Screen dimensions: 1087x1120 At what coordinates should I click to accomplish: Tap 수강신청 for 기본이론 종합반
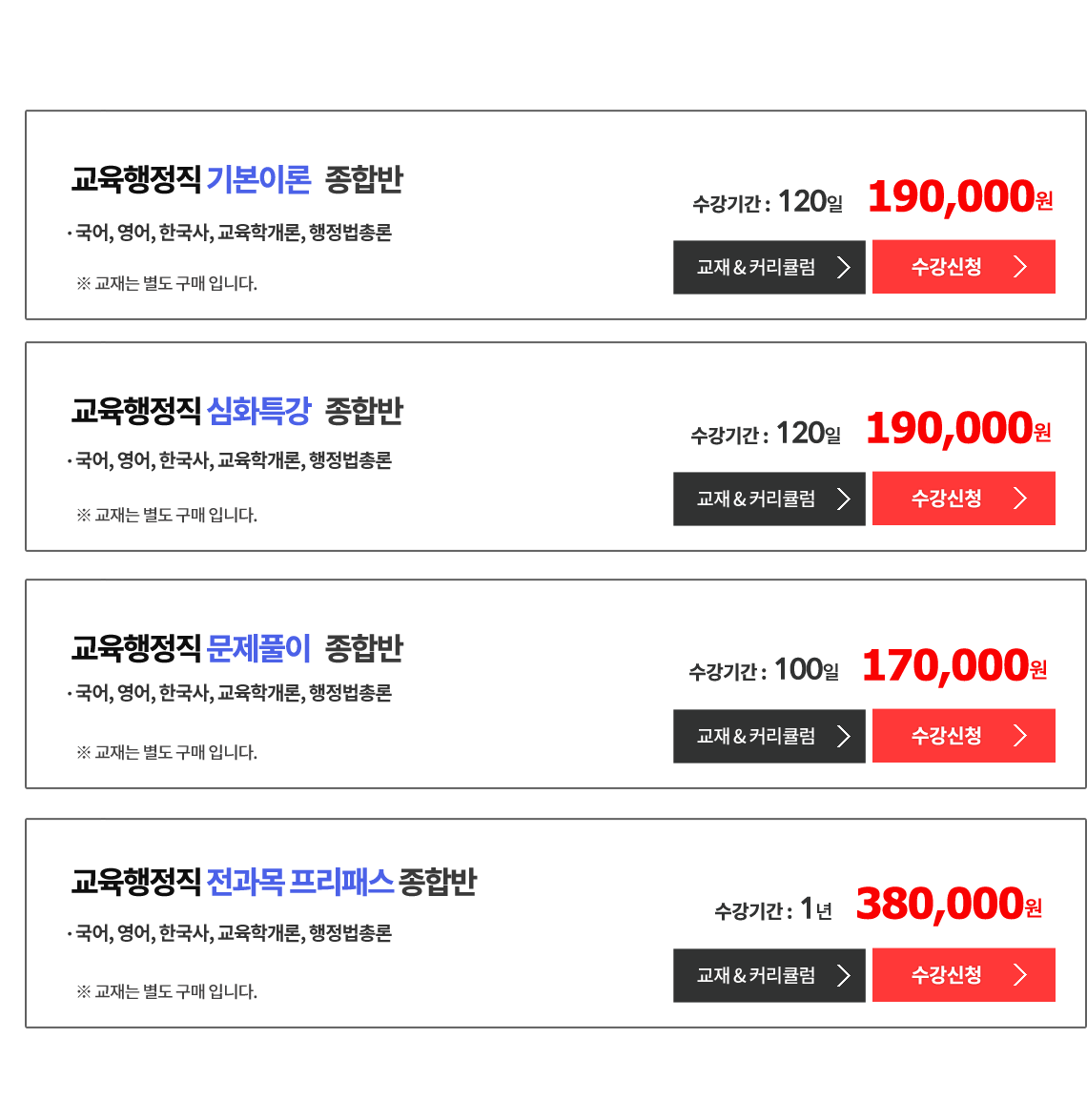(963, 267)
